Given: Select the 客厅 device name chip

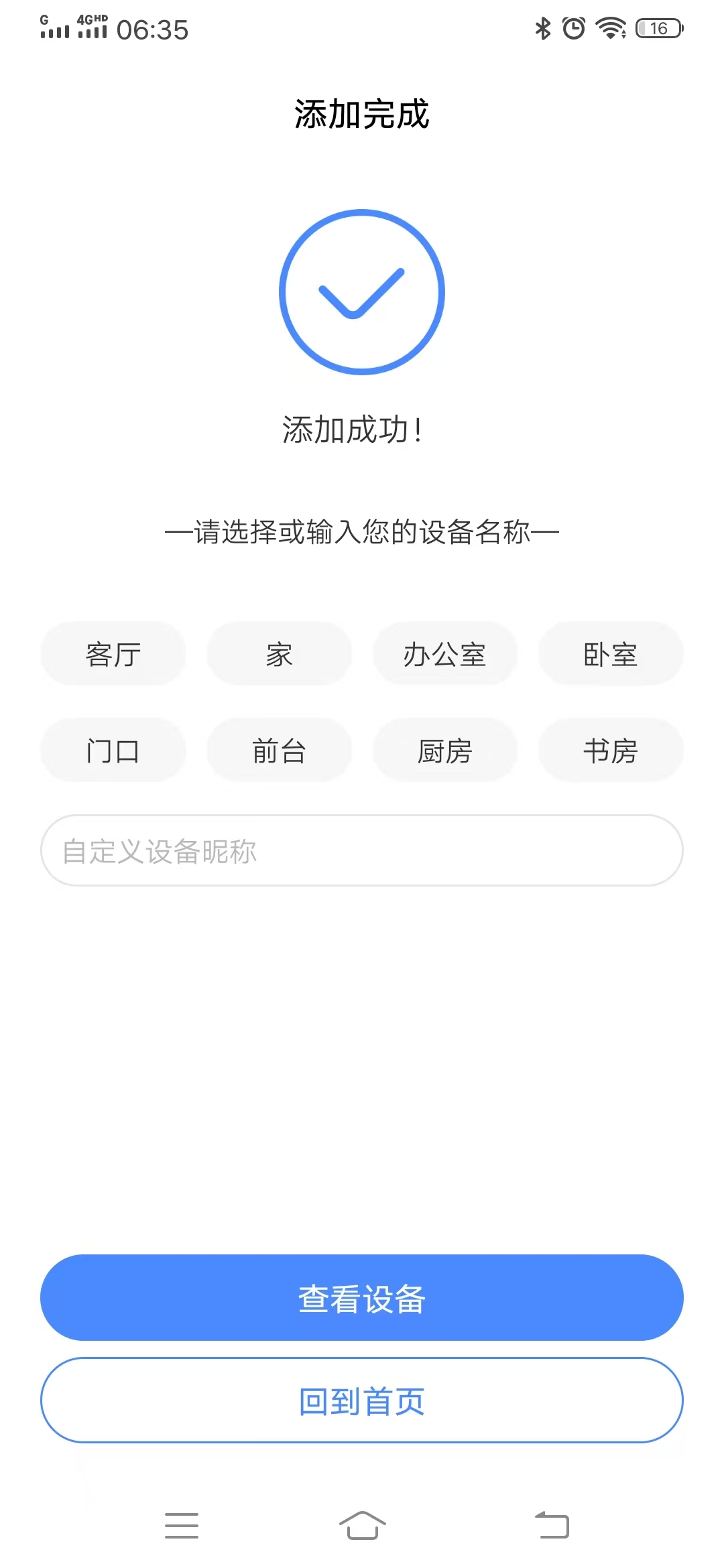Looking at the screenshot, I should tap(113, 654).
